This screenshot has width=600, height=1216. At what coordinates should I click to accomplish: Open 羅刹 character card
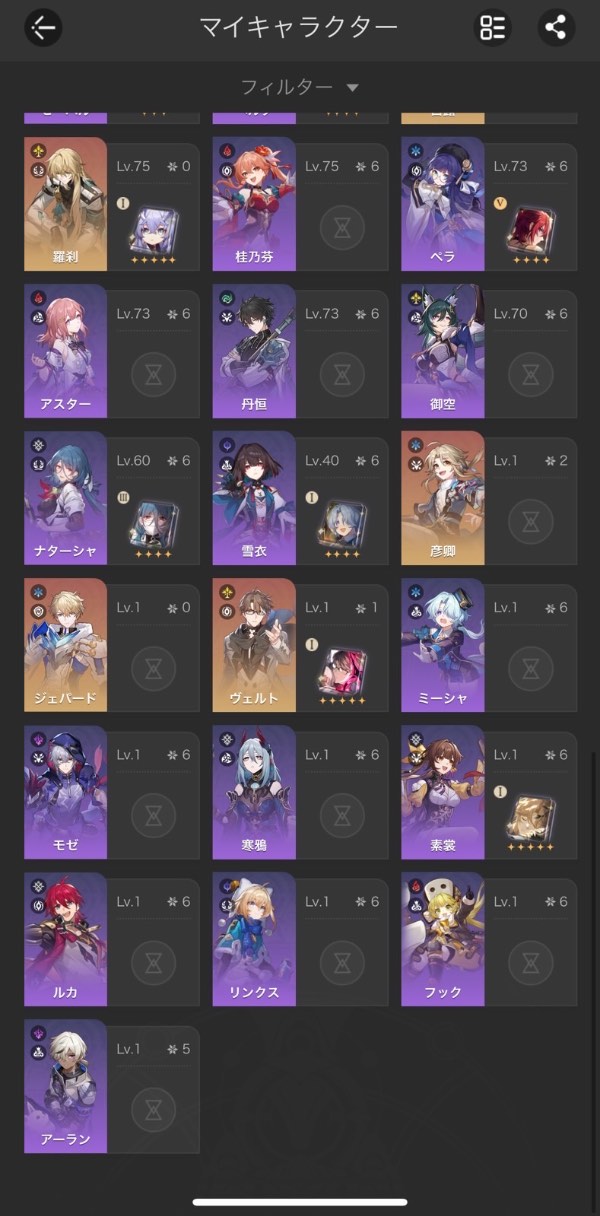tap(66, 204)
